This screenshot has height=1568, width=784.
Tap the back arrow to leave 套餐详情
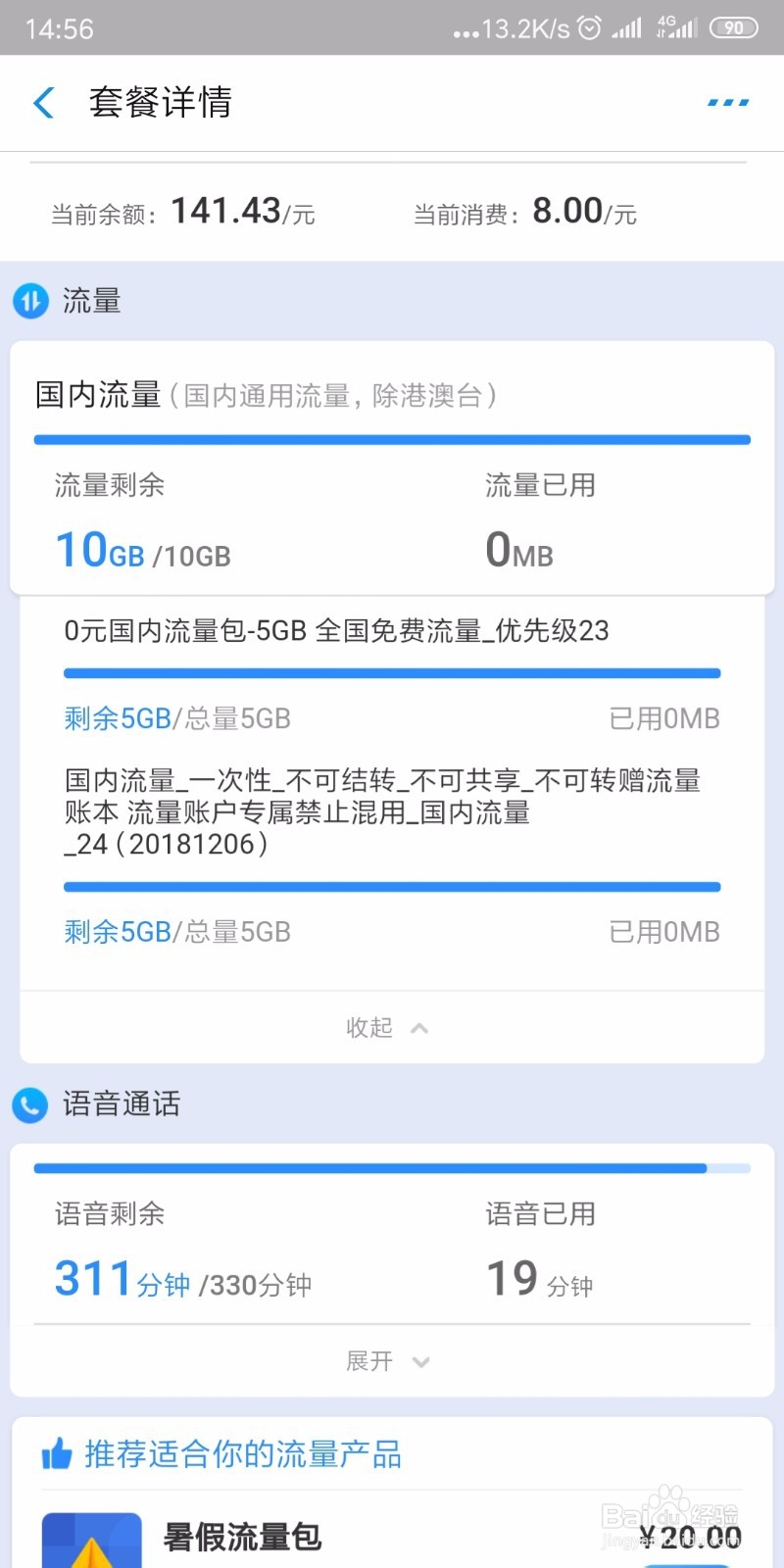coord(43,102)
